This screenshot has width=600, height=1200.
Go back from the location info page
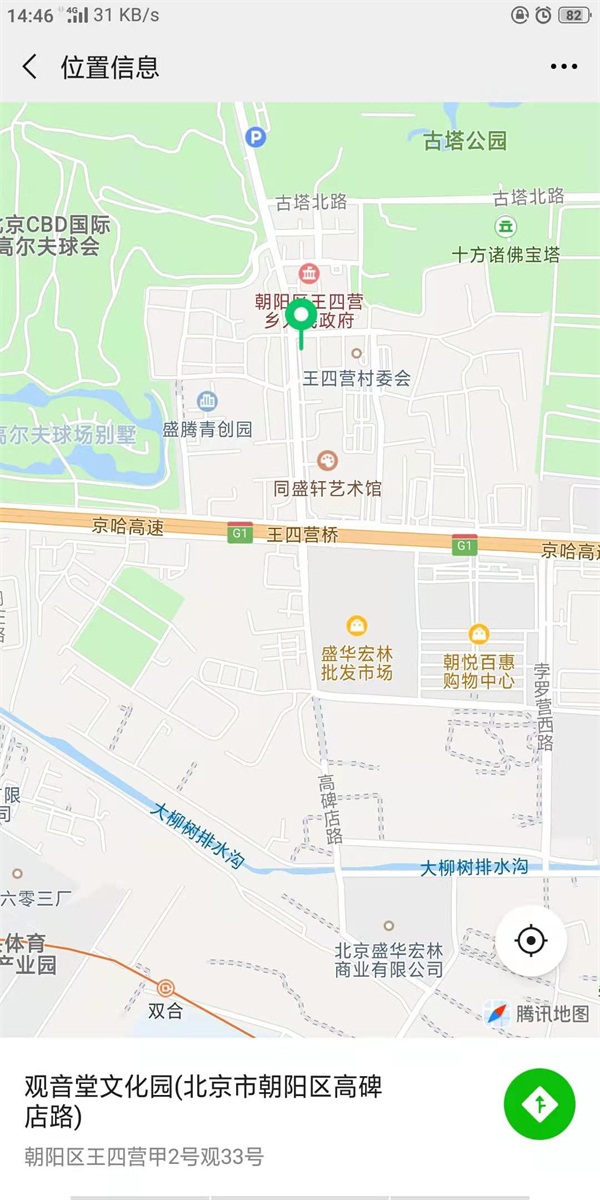[30, 67]
